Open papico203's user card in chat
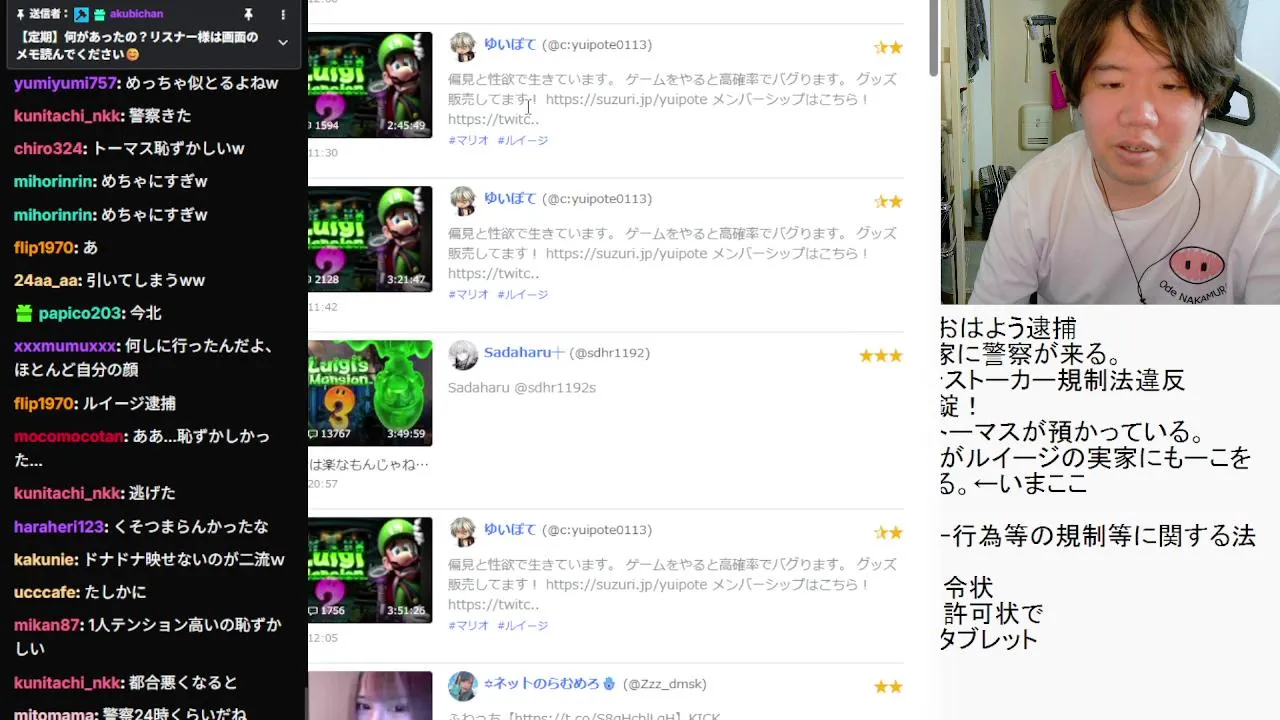The height and width of the screenshot is (720, 1280). point(80,314)
